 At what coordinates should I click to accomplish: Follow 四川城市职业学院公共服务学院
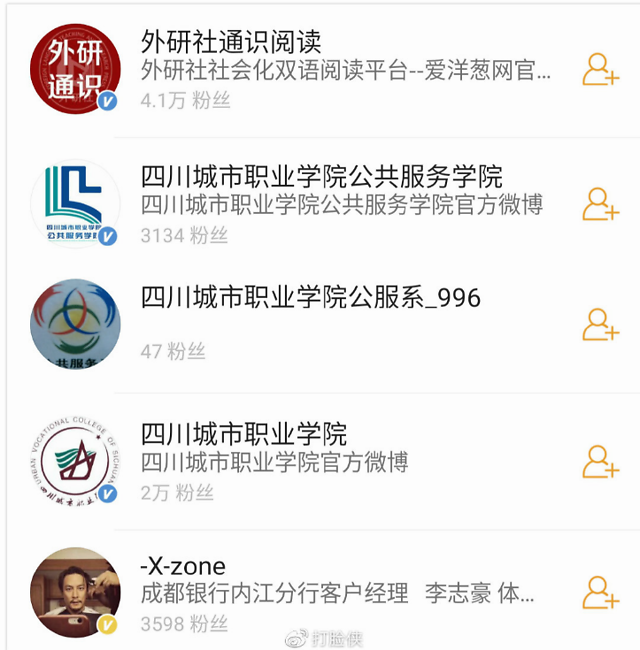[x=600, y=204]
